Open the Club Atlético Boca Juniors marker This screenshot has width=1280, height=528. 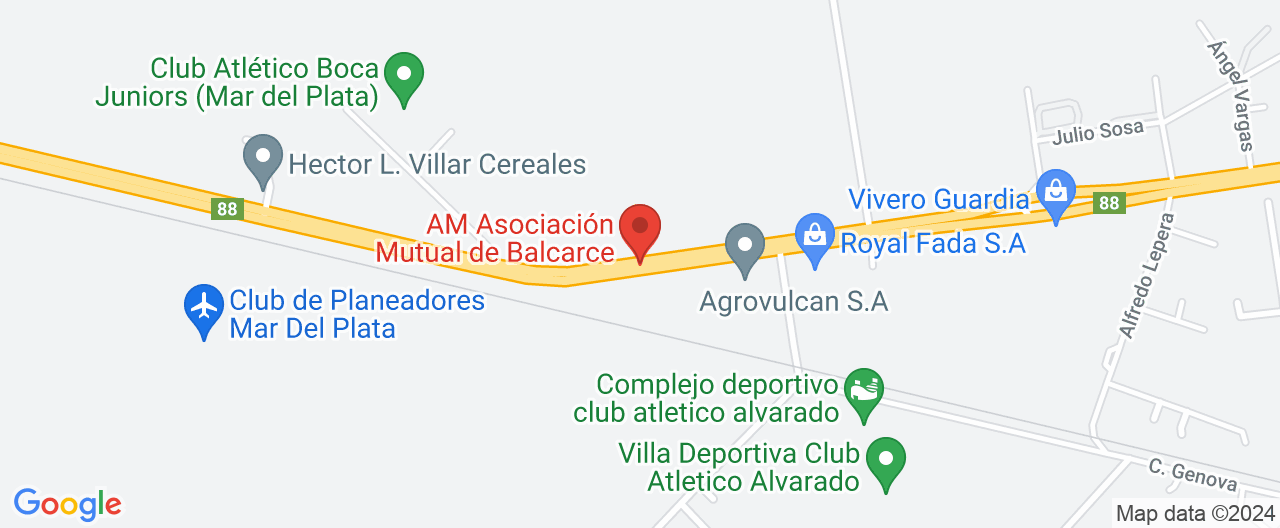pos(404,76)
